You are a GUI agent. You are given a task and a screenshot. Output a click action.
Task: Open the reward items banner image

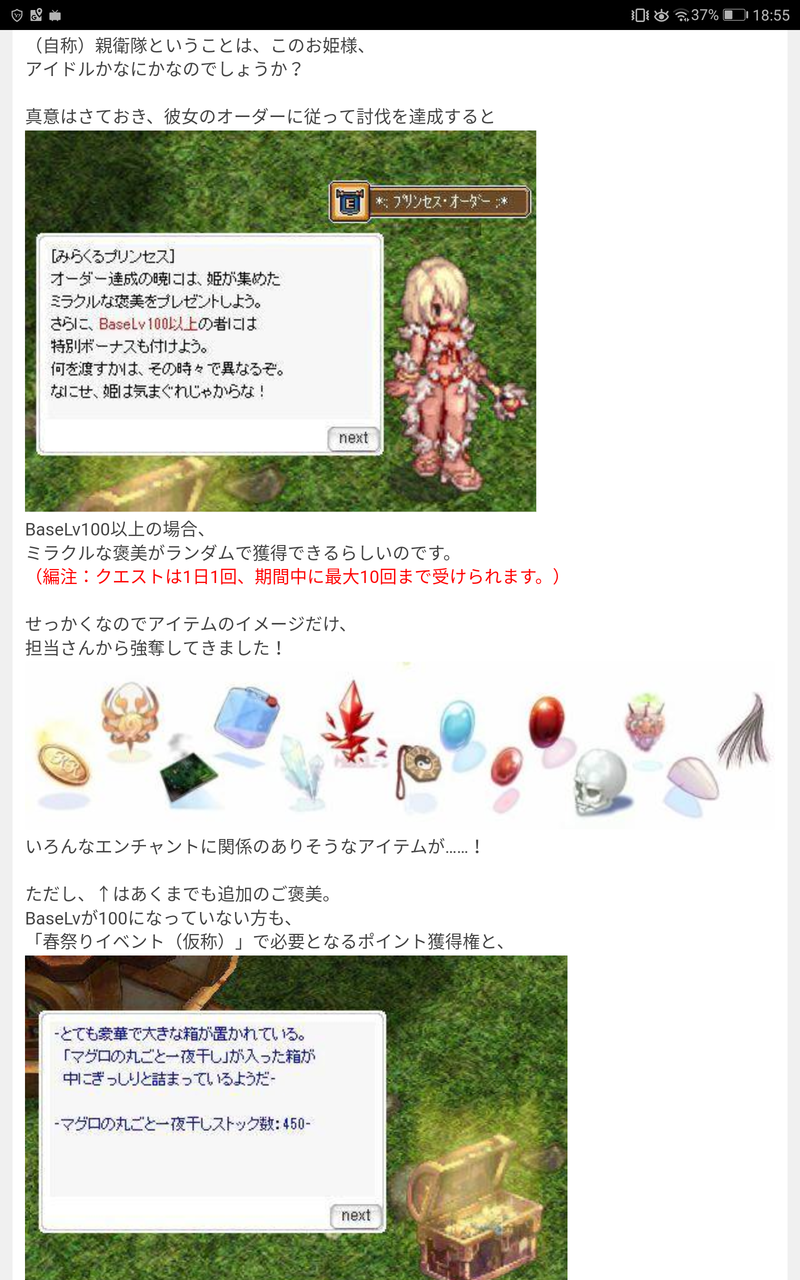coord(400,746)
